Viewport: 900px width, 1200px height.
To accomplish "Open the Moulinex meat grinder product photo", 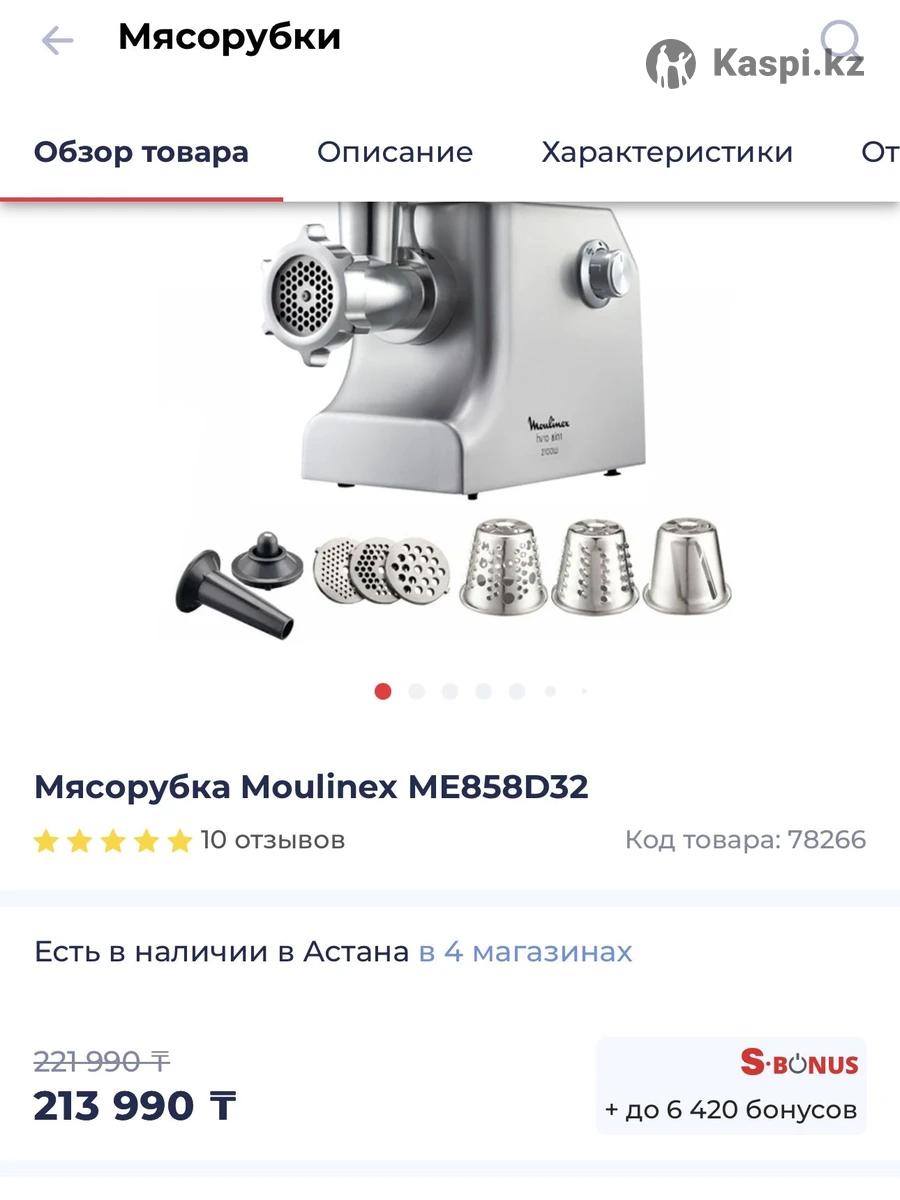I will click(450, 420).
